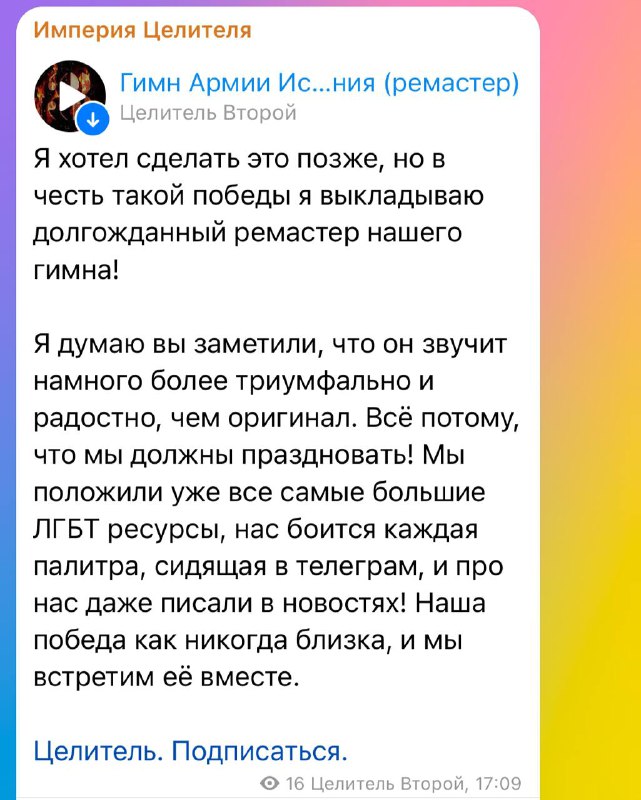The width and height of the screenshot is (641, 800).
Task: Play the Гимн Армии audio track
Action: point(68,94)
